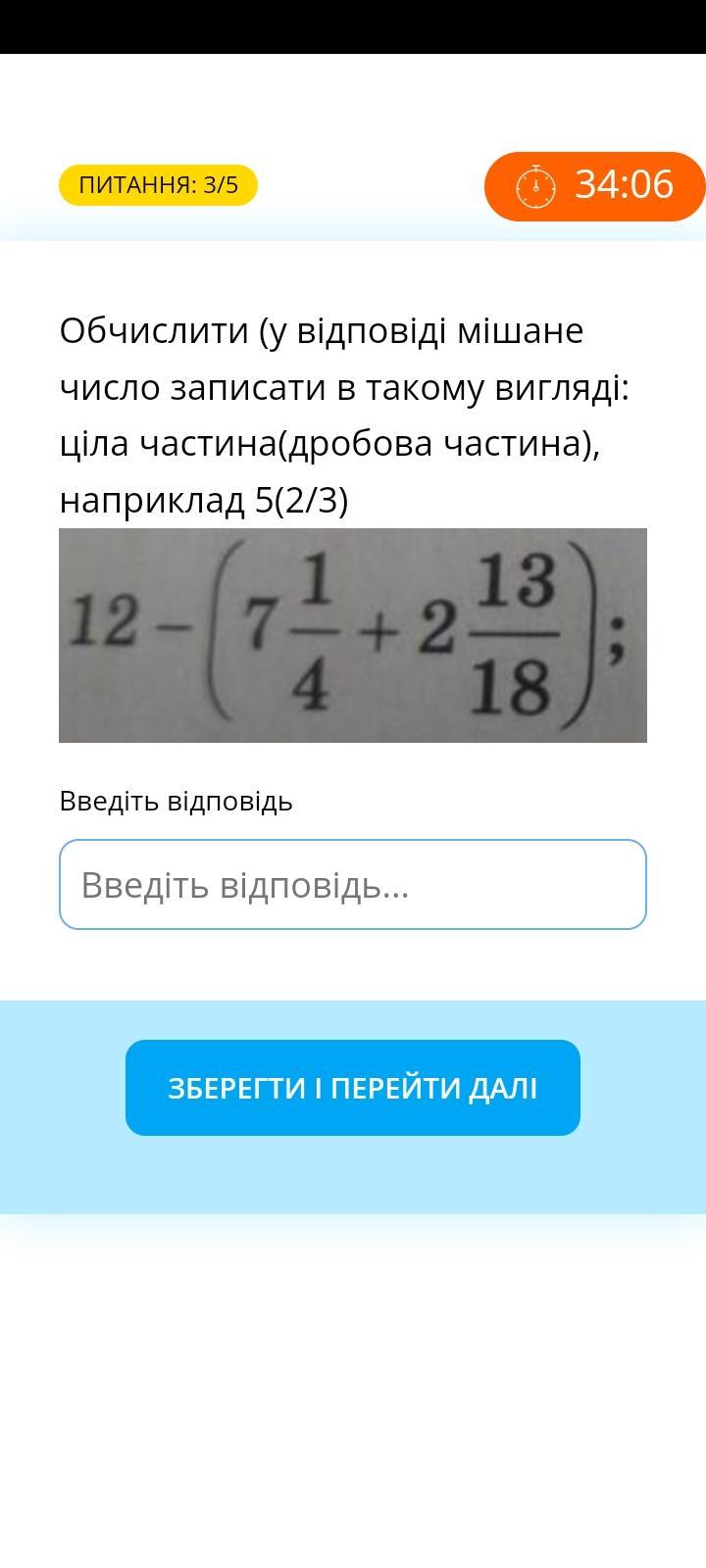Focus the answer input field

pyautogui.click(x=353, y=884)
